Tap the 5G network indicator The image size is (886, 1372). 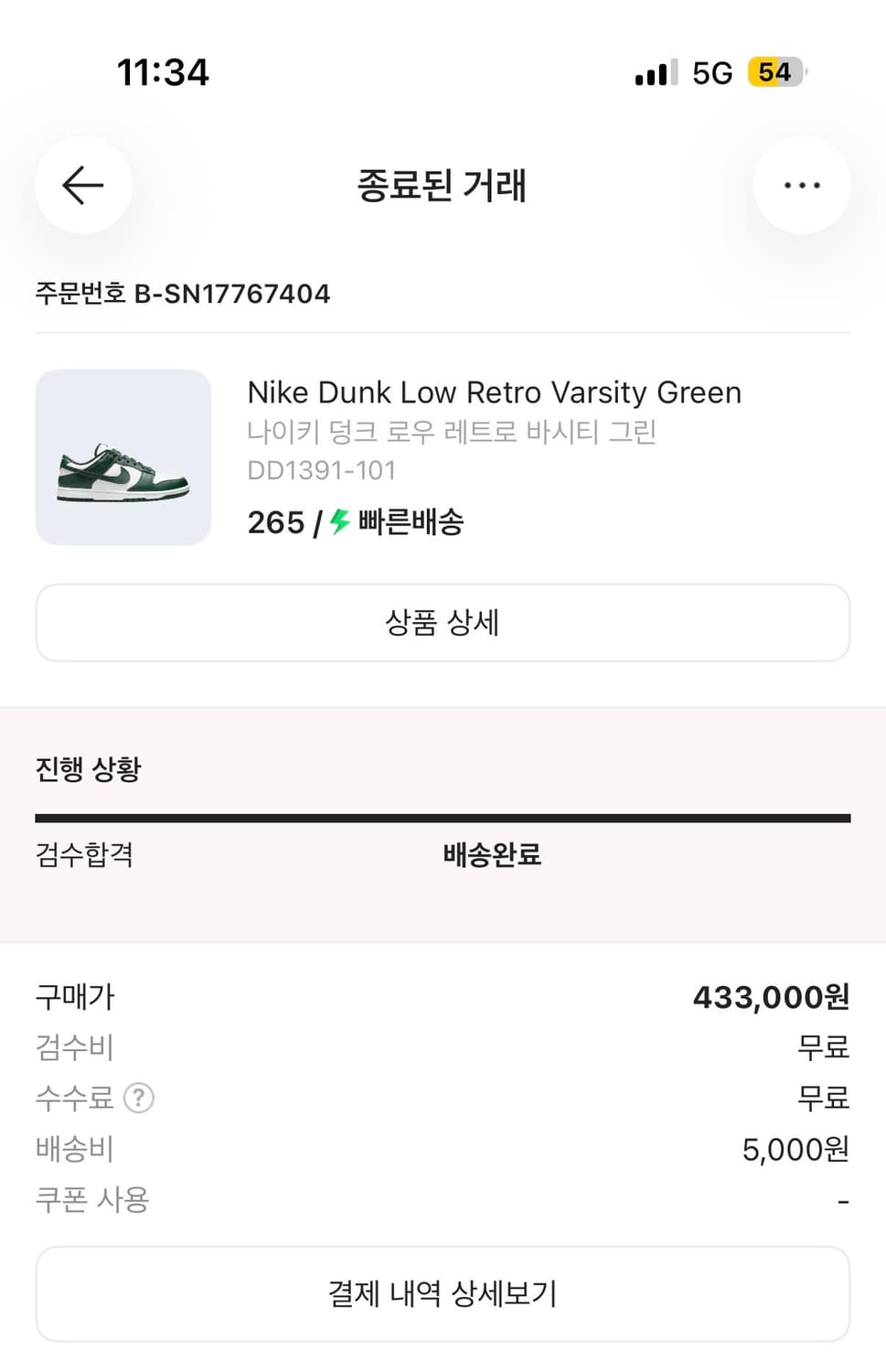point(714,72)
